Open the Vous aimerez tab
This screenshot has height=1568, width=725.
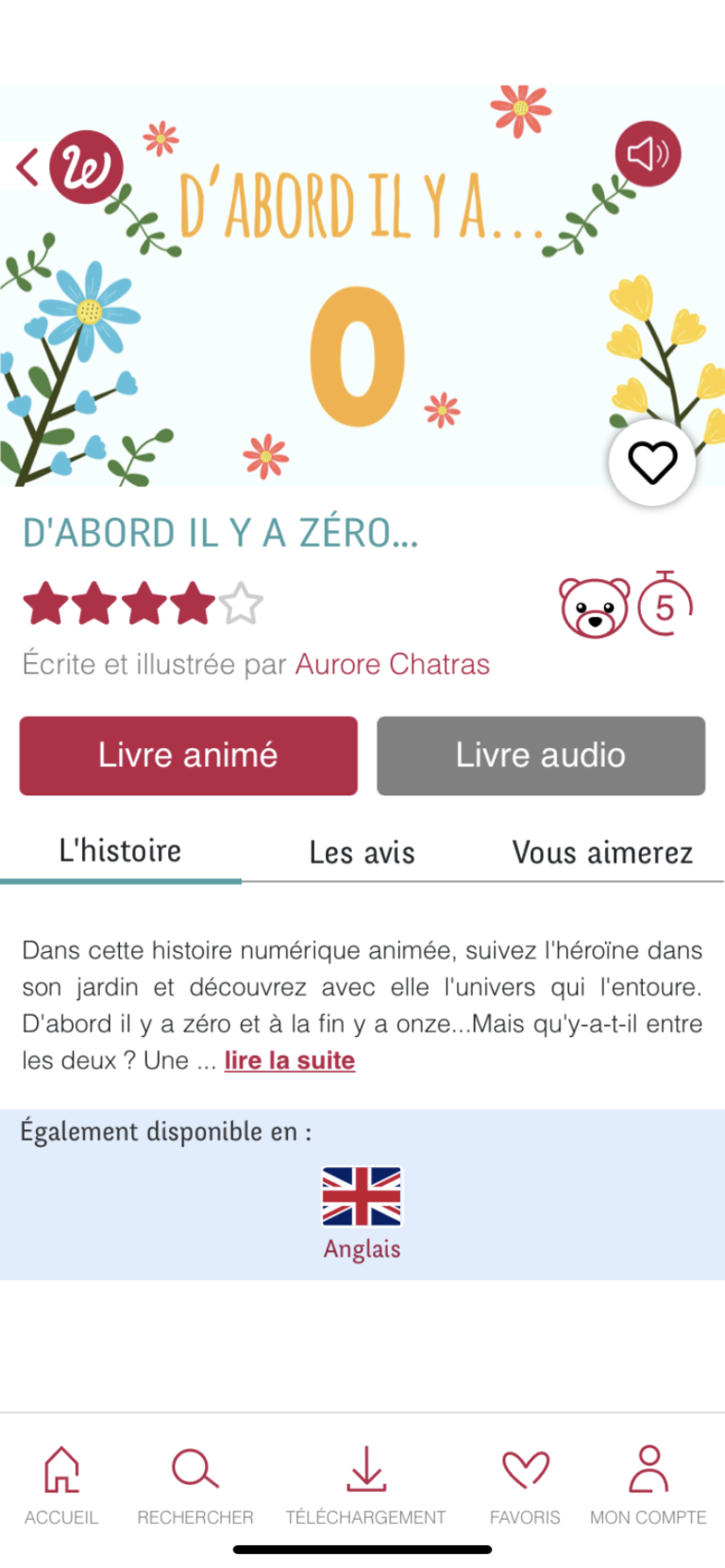click(602, 853)
